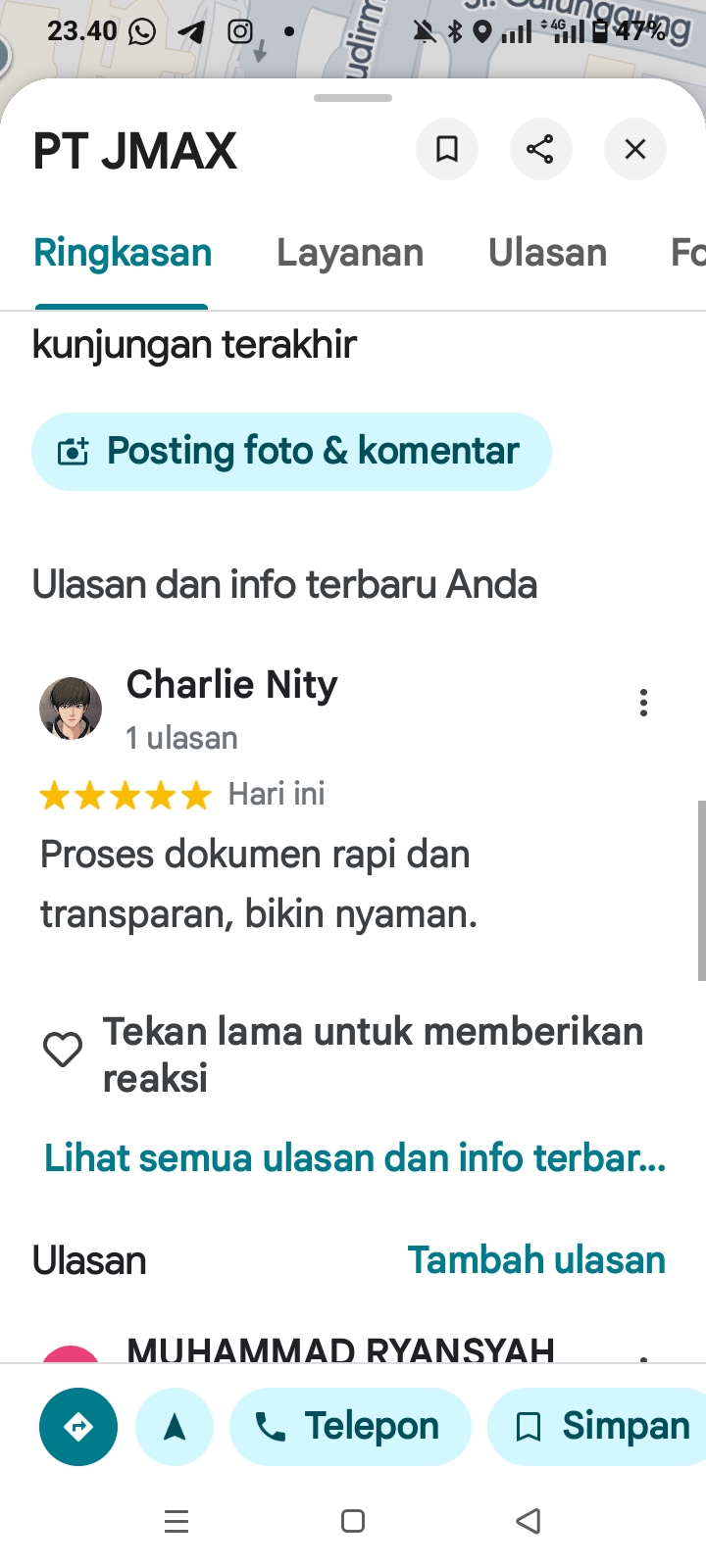Viewport: 706px width, 1568px height.
Task: Start navigation with the arrow button
Action: coord(175,1427)
